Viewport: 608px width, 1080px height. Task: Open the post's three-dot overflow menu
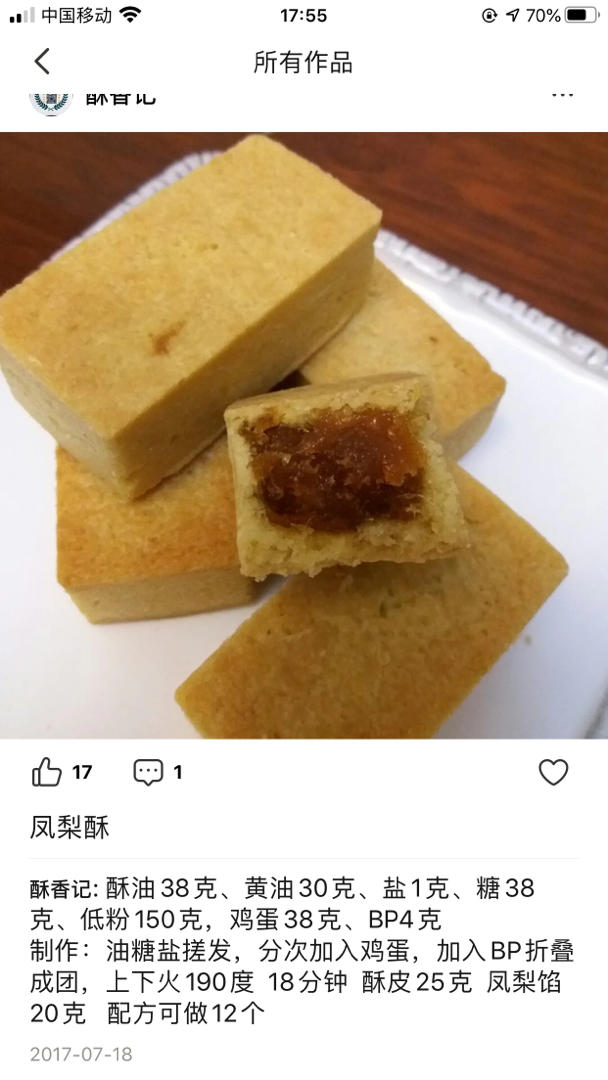[563, 96]
